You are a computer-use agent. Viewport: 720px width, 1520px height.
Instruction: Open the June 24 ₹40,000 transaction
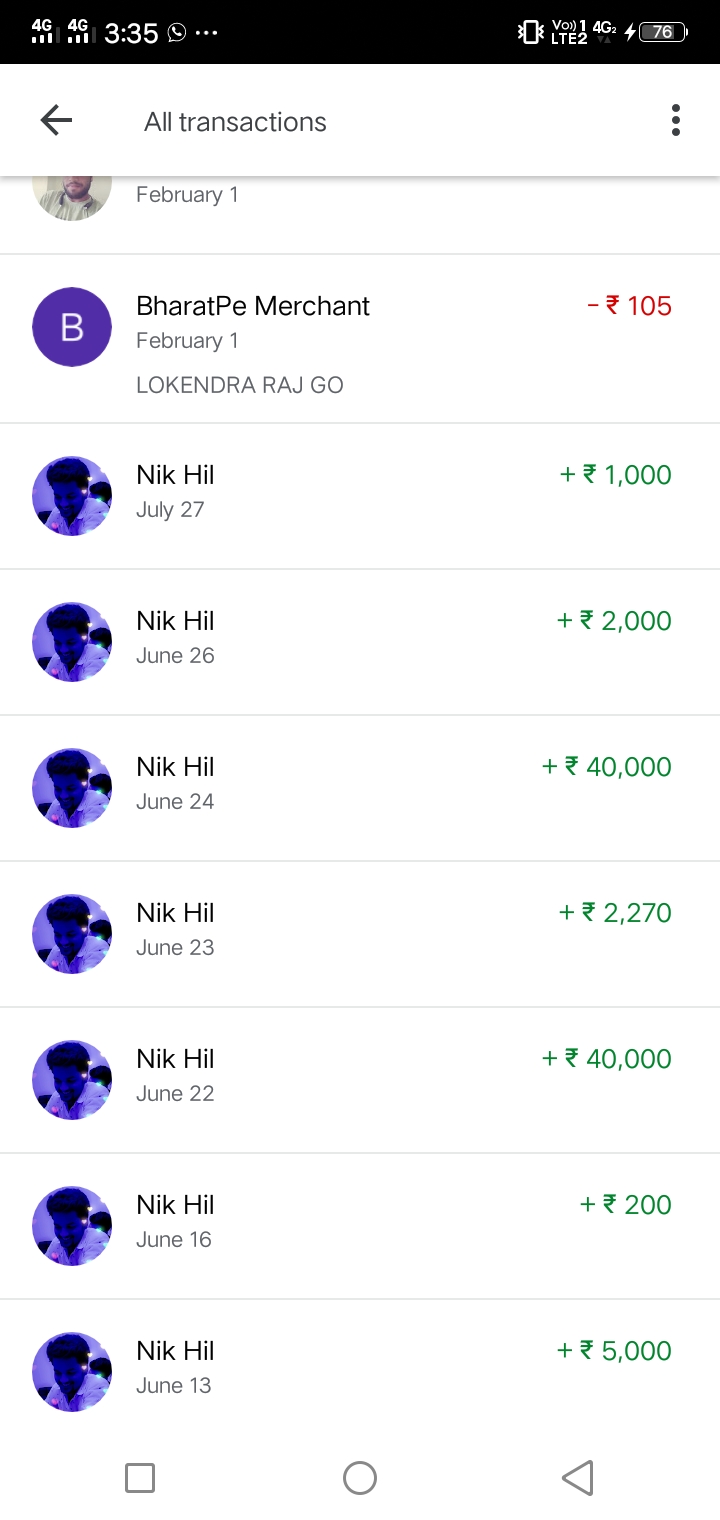tap(360, 789)
